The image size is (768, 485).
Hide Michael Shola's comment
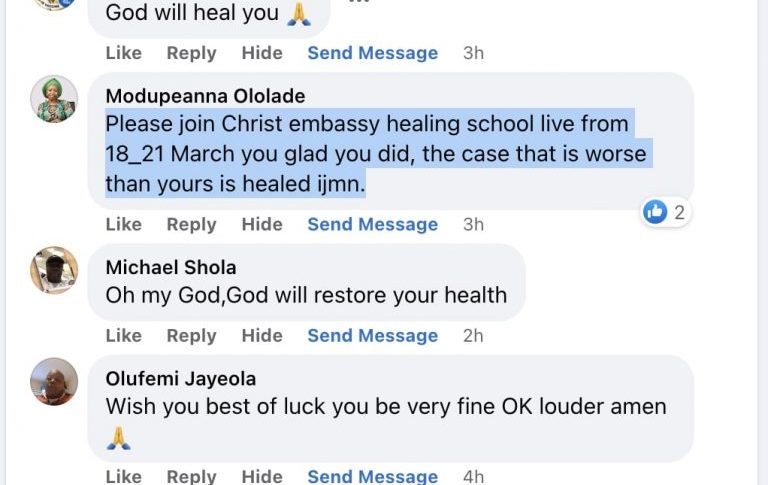click(262, 335)
